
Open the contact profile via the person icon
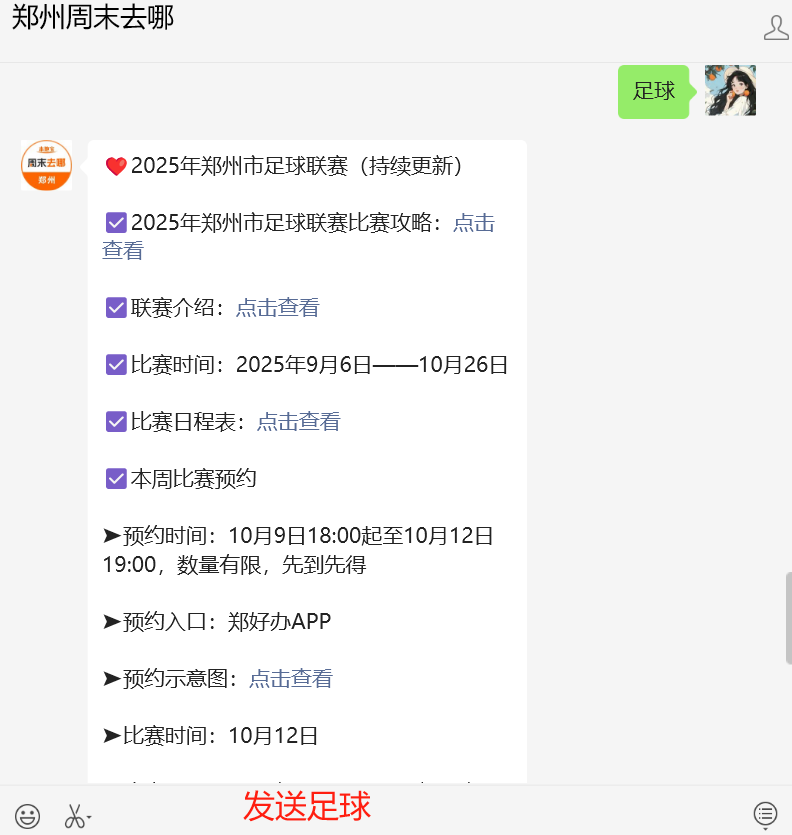[x=776, y=28]
